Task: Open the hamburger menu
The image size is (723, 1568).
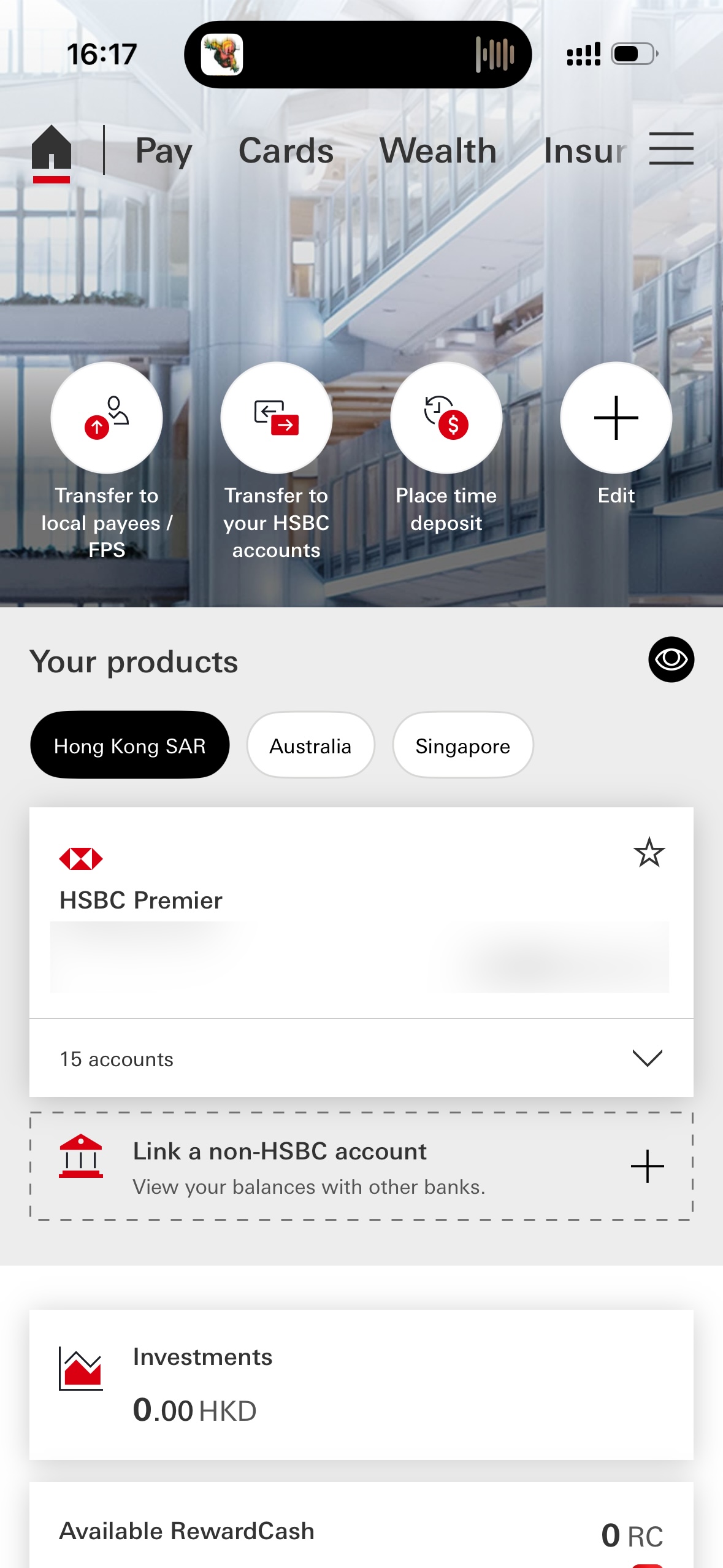Action: coord(671,149)
